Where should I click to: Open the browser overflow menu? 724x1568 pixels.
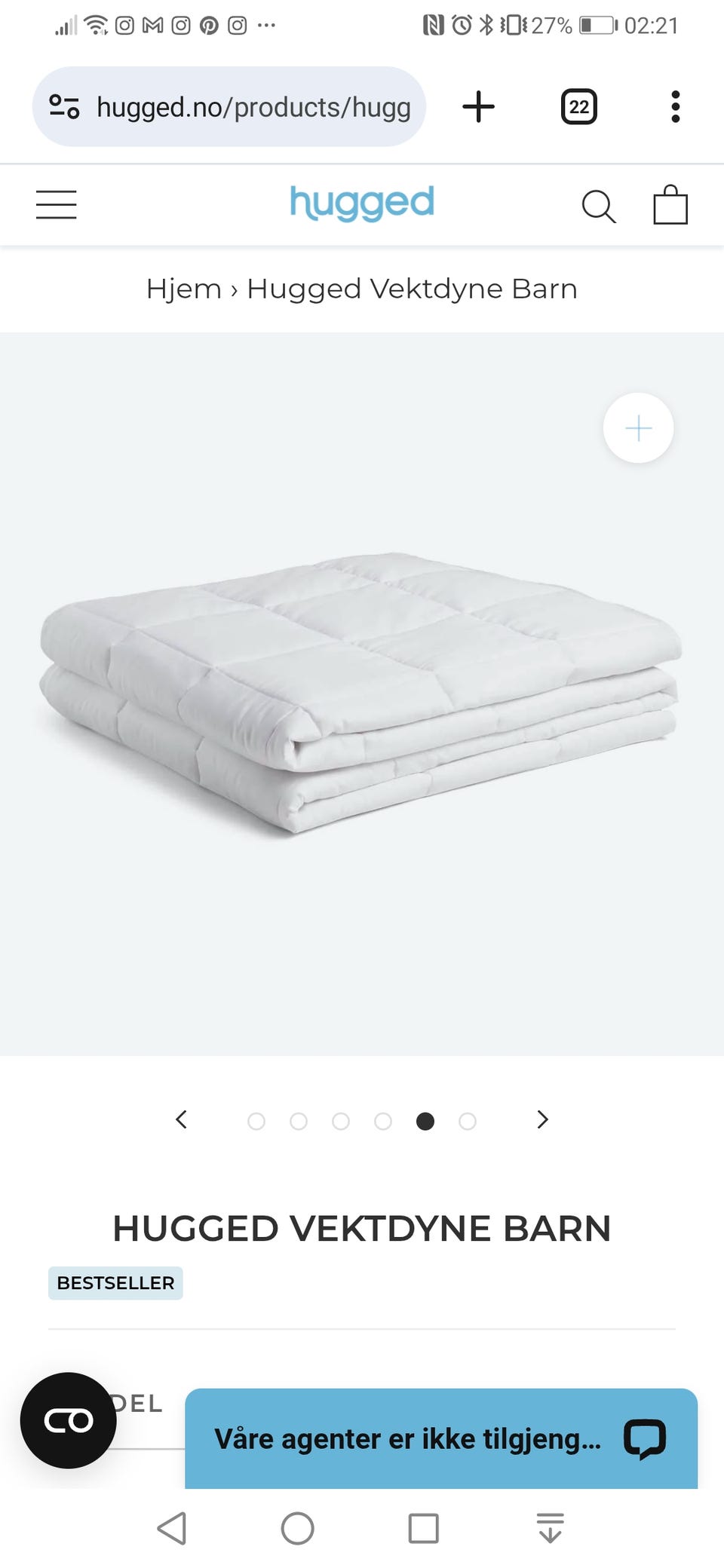(x=675, y=107)
